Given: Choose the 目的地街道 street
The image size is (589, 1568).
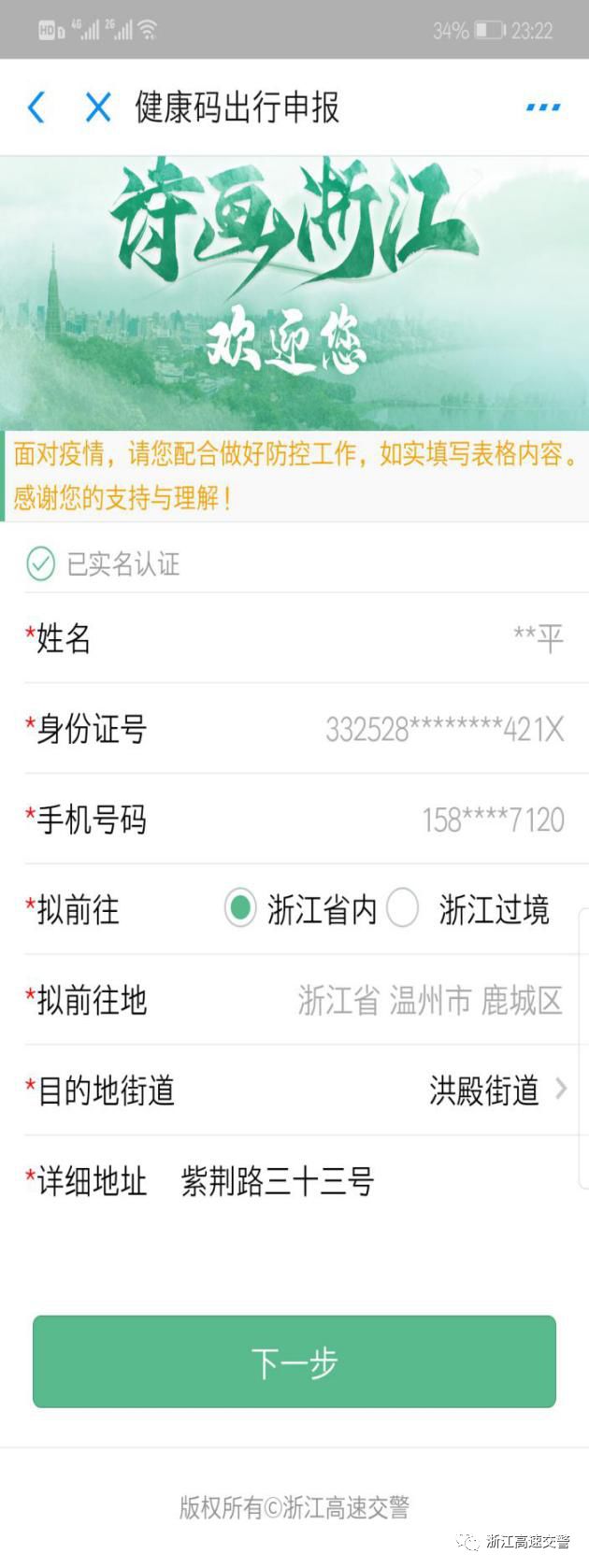Looking at the screenshot, I should pos(496,1090).
